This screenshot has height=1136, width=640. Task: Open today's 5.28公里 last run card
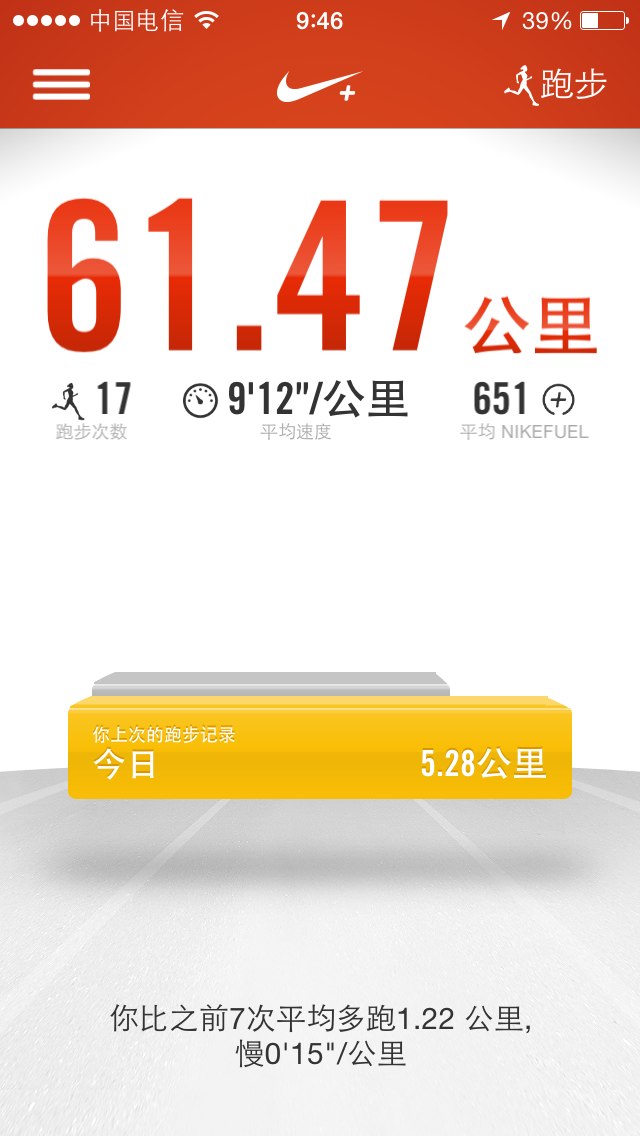click(x=320, y=750)
